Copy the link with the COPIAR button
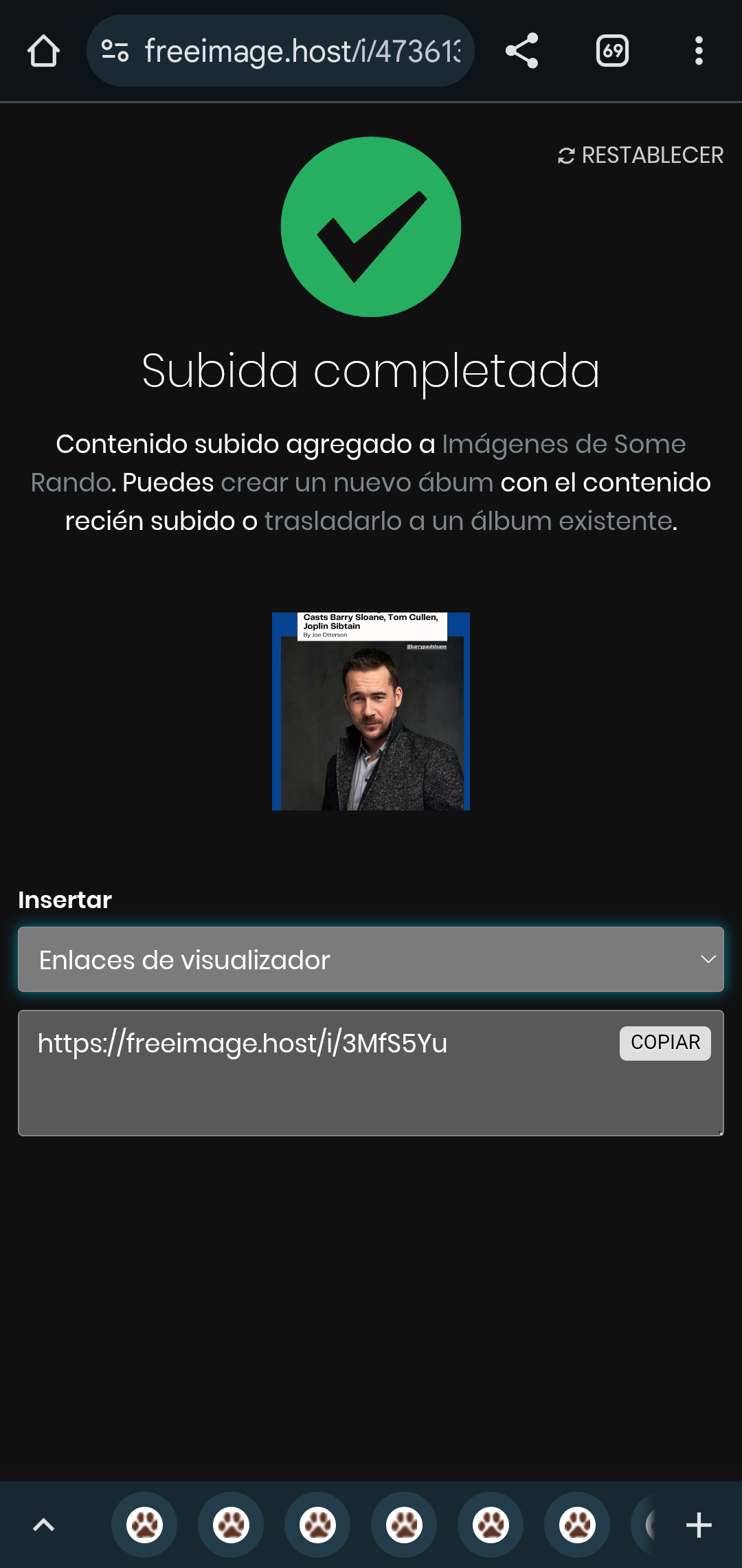742x1568 pixels. [x=665, y=1043]
